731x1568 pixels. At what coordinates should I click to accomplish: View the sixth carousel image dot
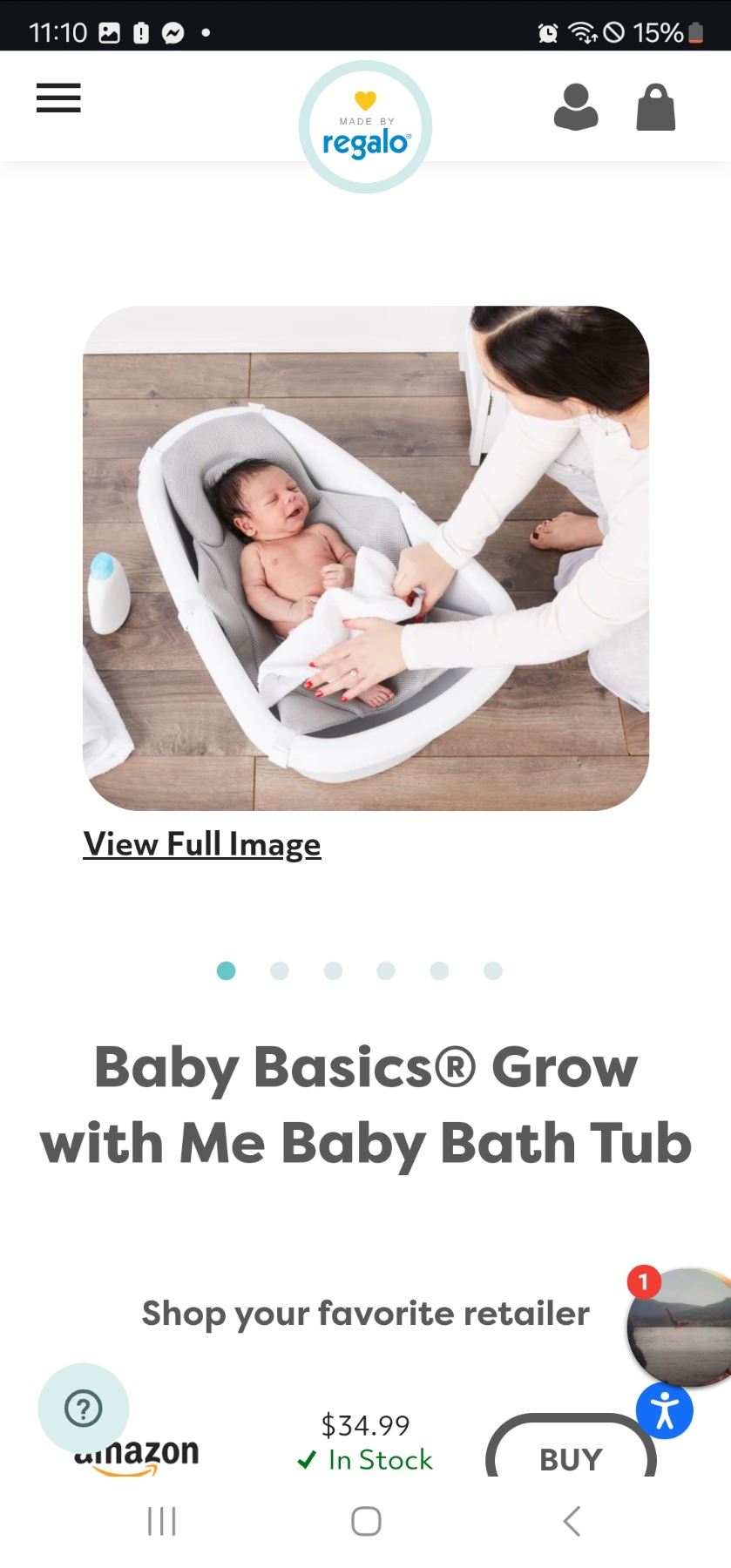pos(493,970)
